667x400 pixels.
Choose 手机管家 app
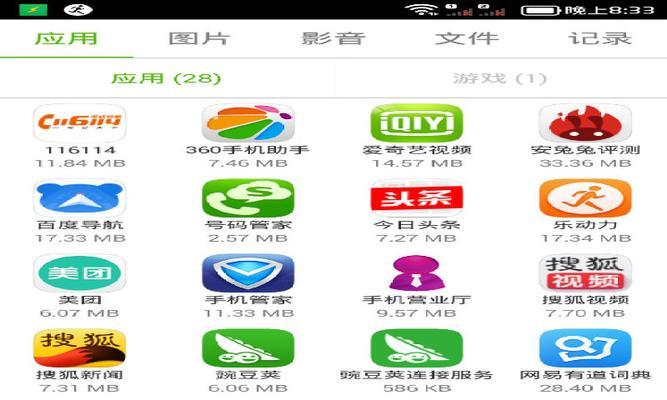(x=248, y=274)
